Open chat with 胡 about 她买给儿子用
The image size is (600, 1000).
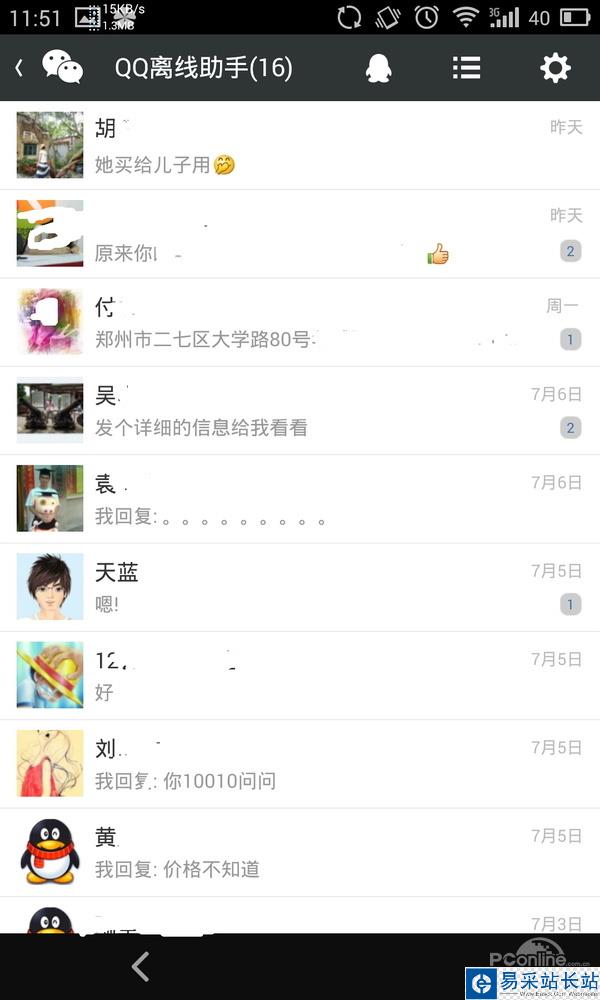pyautogui.click(x=300, y=146)
